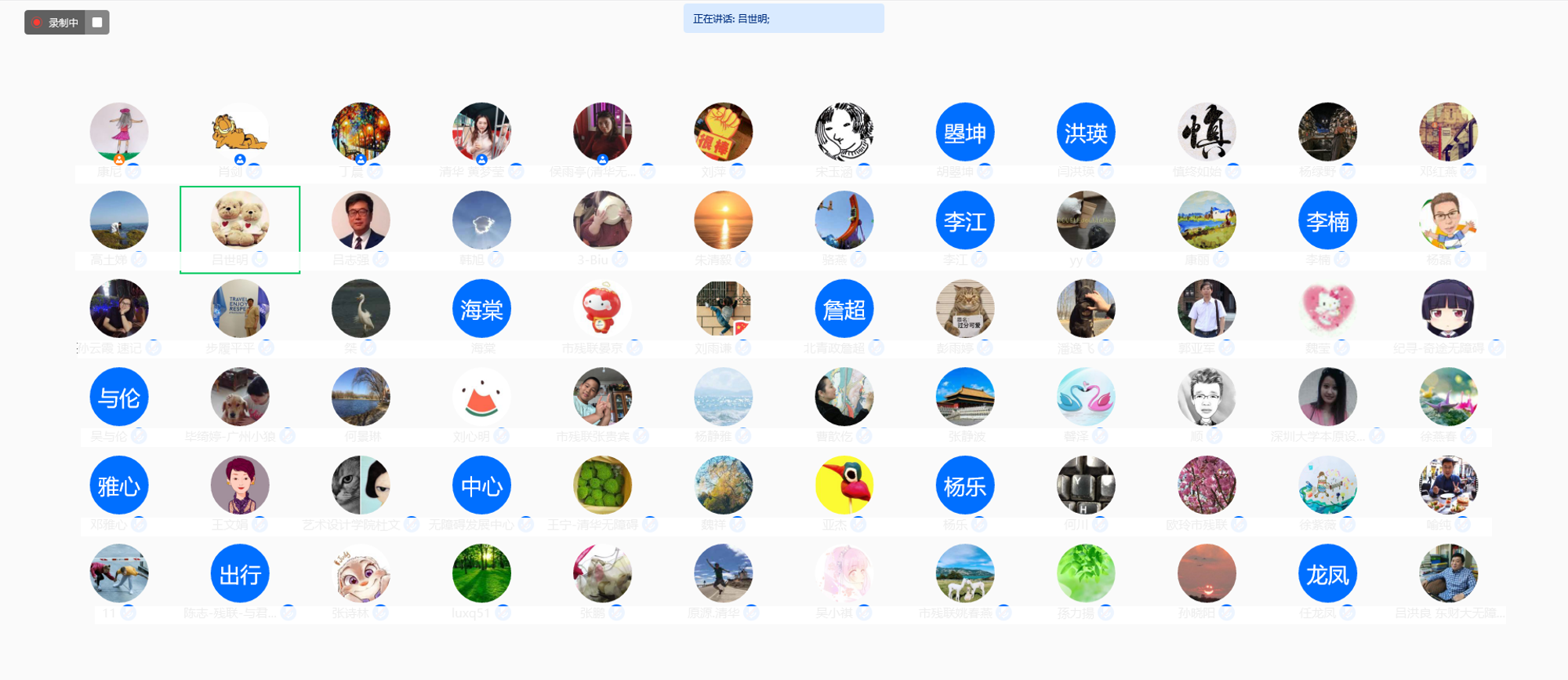Open participant tile 刘心明
The height and width of the screenshot is (680, 1568).
(481, 397)
